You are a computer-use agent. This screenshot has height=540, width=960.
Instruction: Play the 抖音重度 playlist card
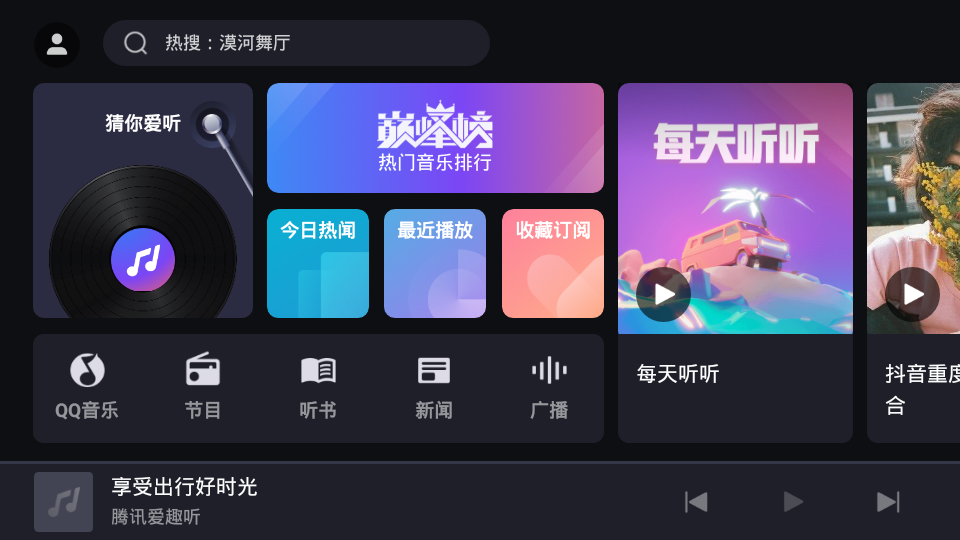tap(912, 294)
